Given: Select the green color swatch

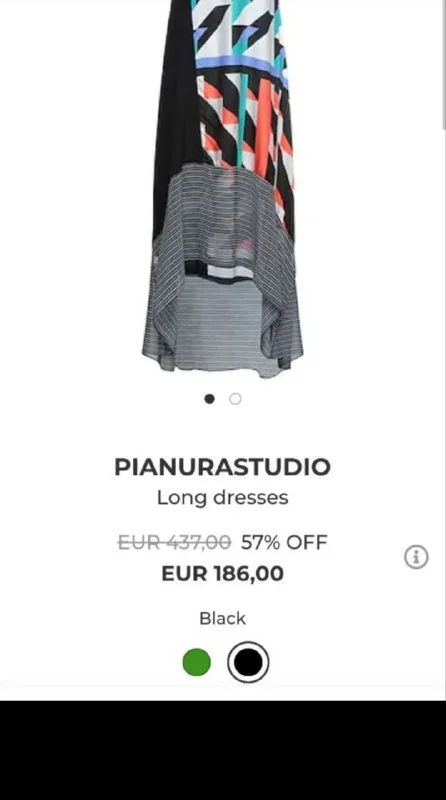Looking at the screenshot, I should point(196,662).
